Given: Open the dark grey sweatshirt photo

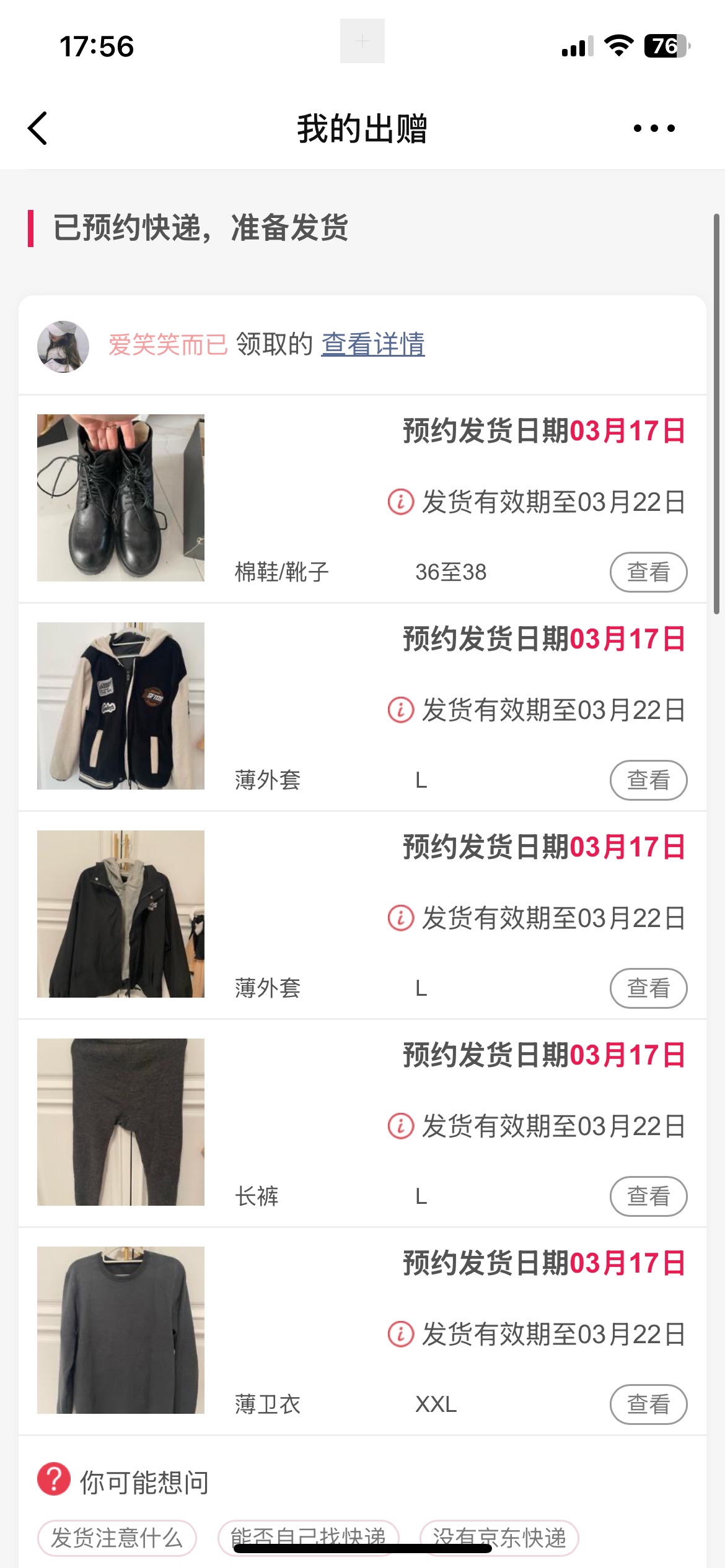Looking at the screenshot, I should (x=121, y=1330).
